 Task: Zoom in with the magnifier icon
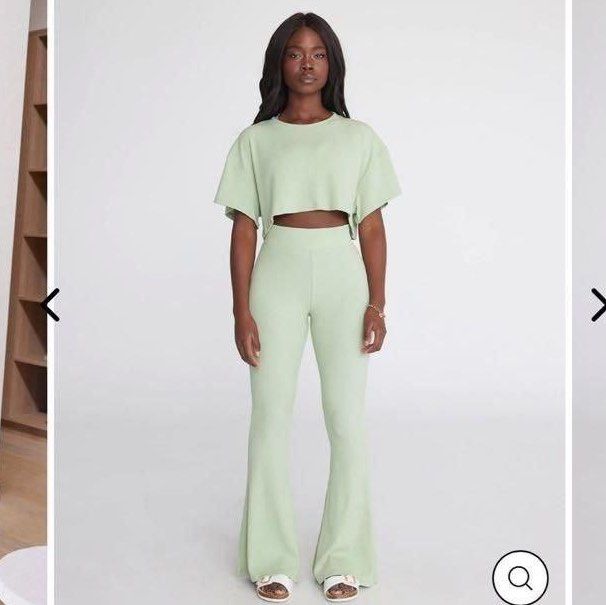coord(520,577)
